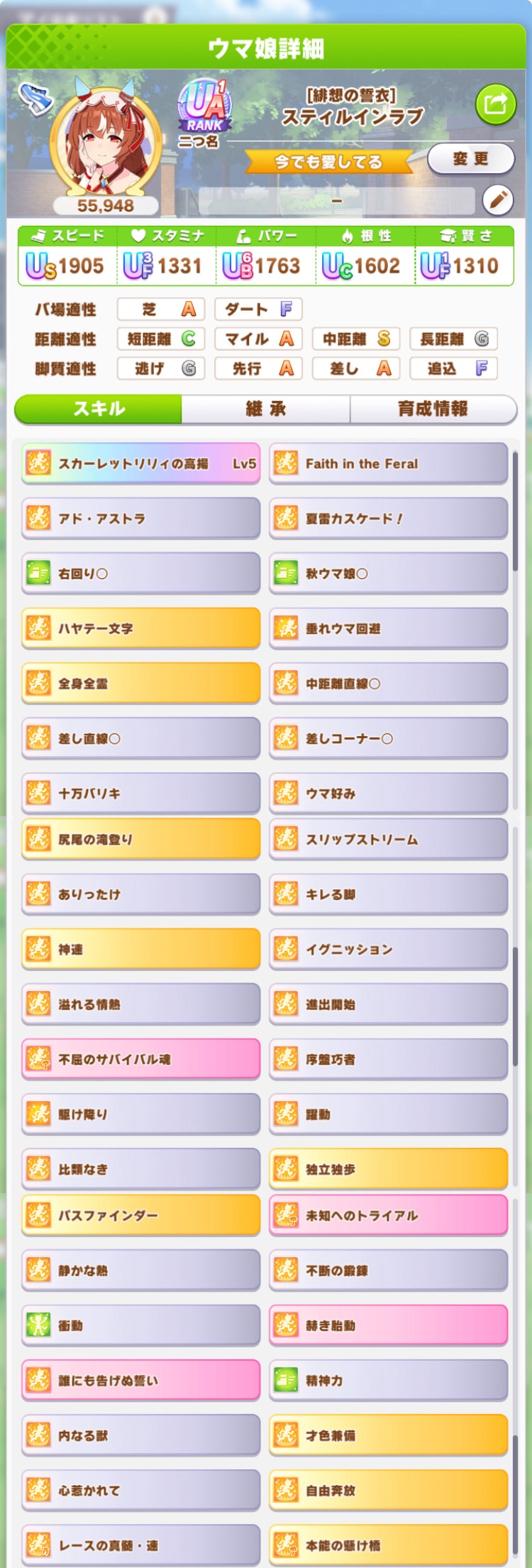Open the 誰にも告げぬ誓い skill

click(x=141, y=1380)
